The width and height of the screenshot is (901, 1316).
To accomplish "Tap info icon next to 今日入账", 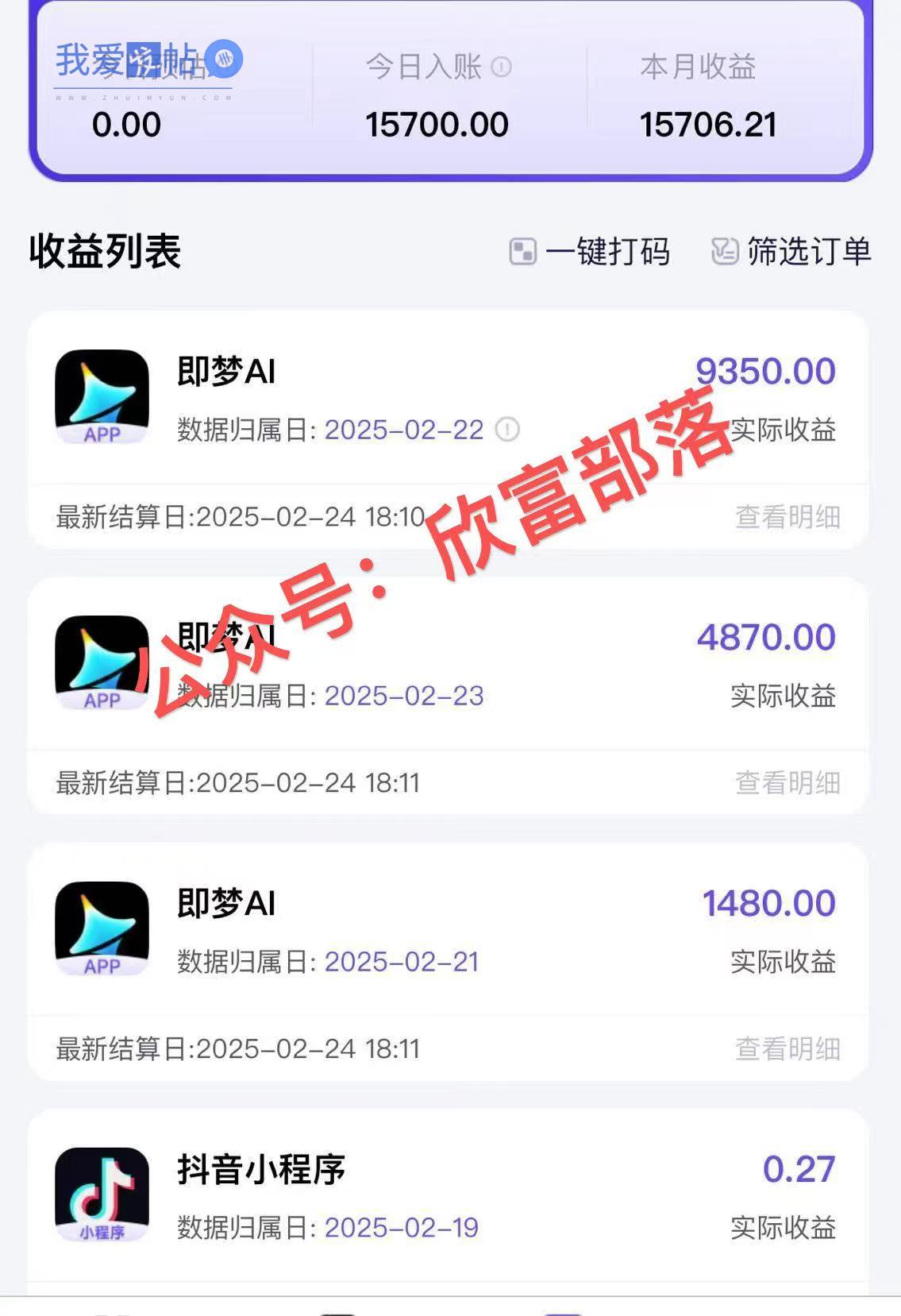I will pyautogui.click(x=502, y=67).
